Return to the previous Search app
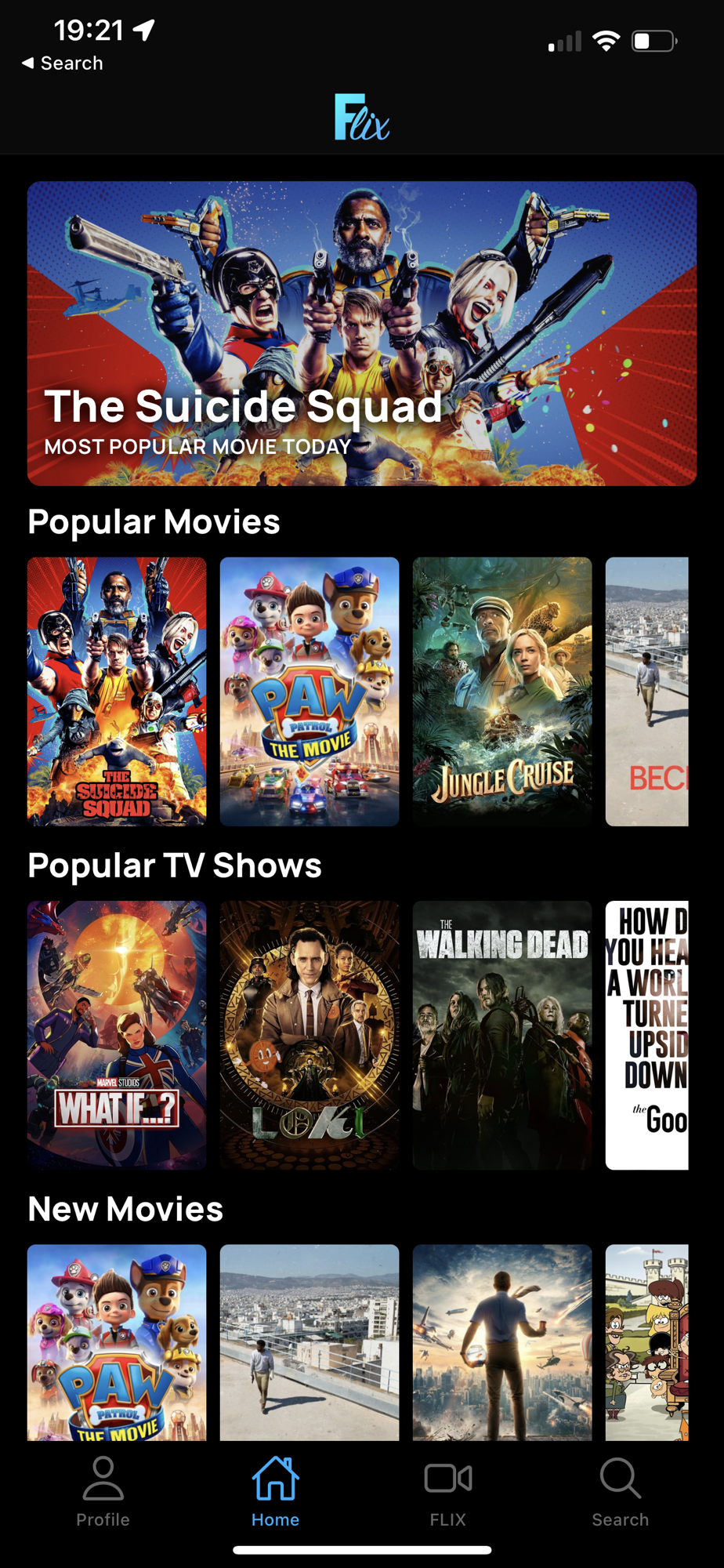The height and width of the screenshot is (1568, 724). point(63,64)
